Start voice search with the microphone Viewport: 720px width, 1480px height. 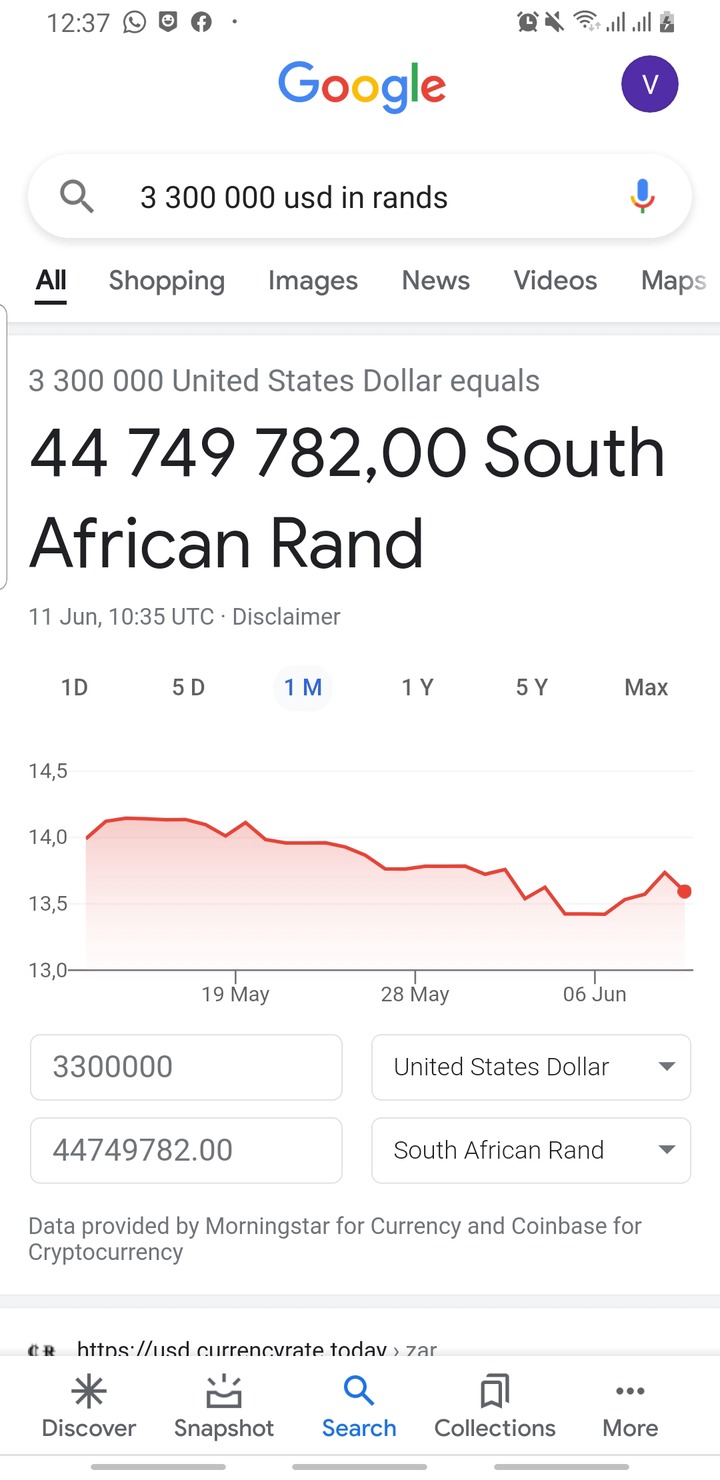642,197
